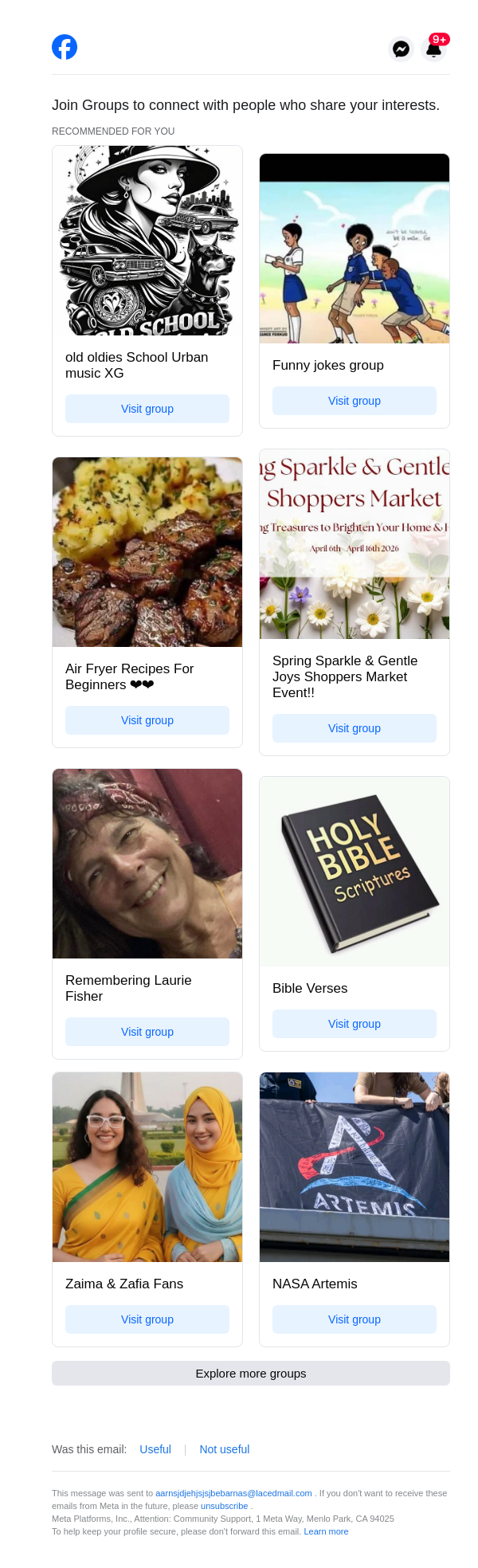Screen dimensions: 478x1568
Task: Visit the NASA Artemis group
Action: [x=355, y=1319]
